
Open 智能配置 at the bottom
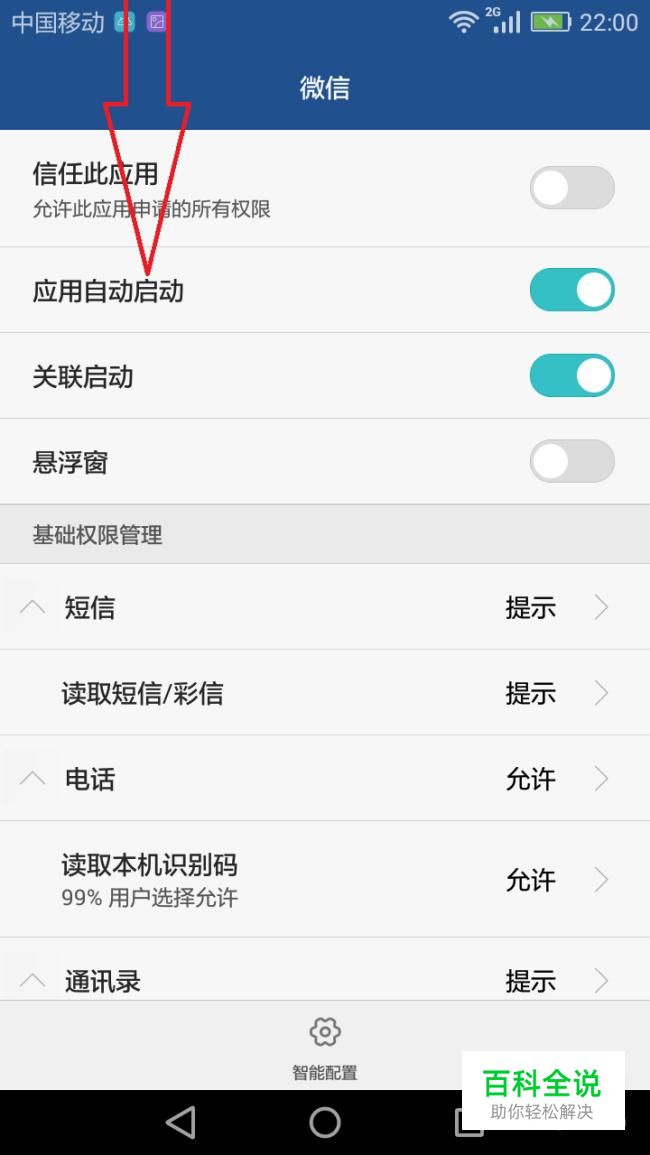325,1047
